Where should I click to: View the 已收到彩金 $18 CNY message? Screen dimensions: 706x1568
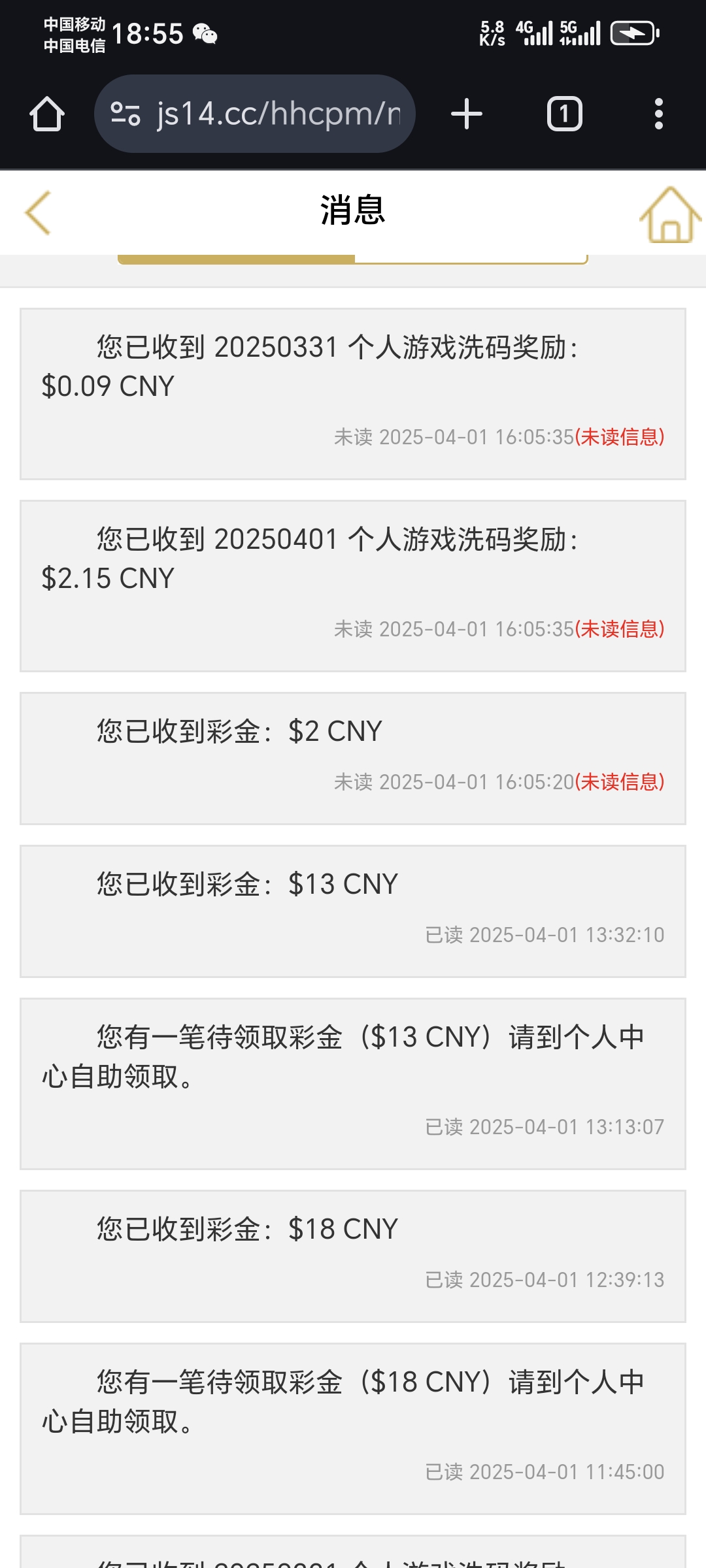(x=353, y=1256)
